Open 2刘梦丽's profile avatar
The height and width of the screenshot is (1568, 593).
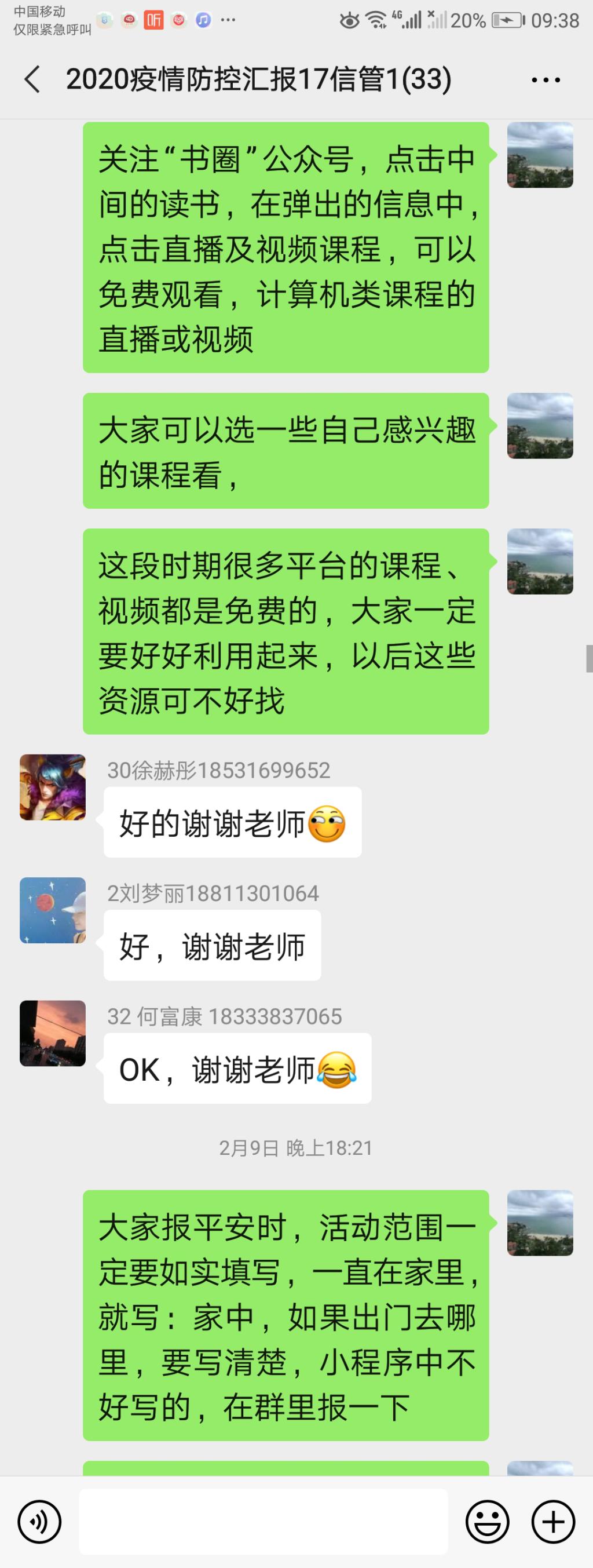[x=53, y=910]
